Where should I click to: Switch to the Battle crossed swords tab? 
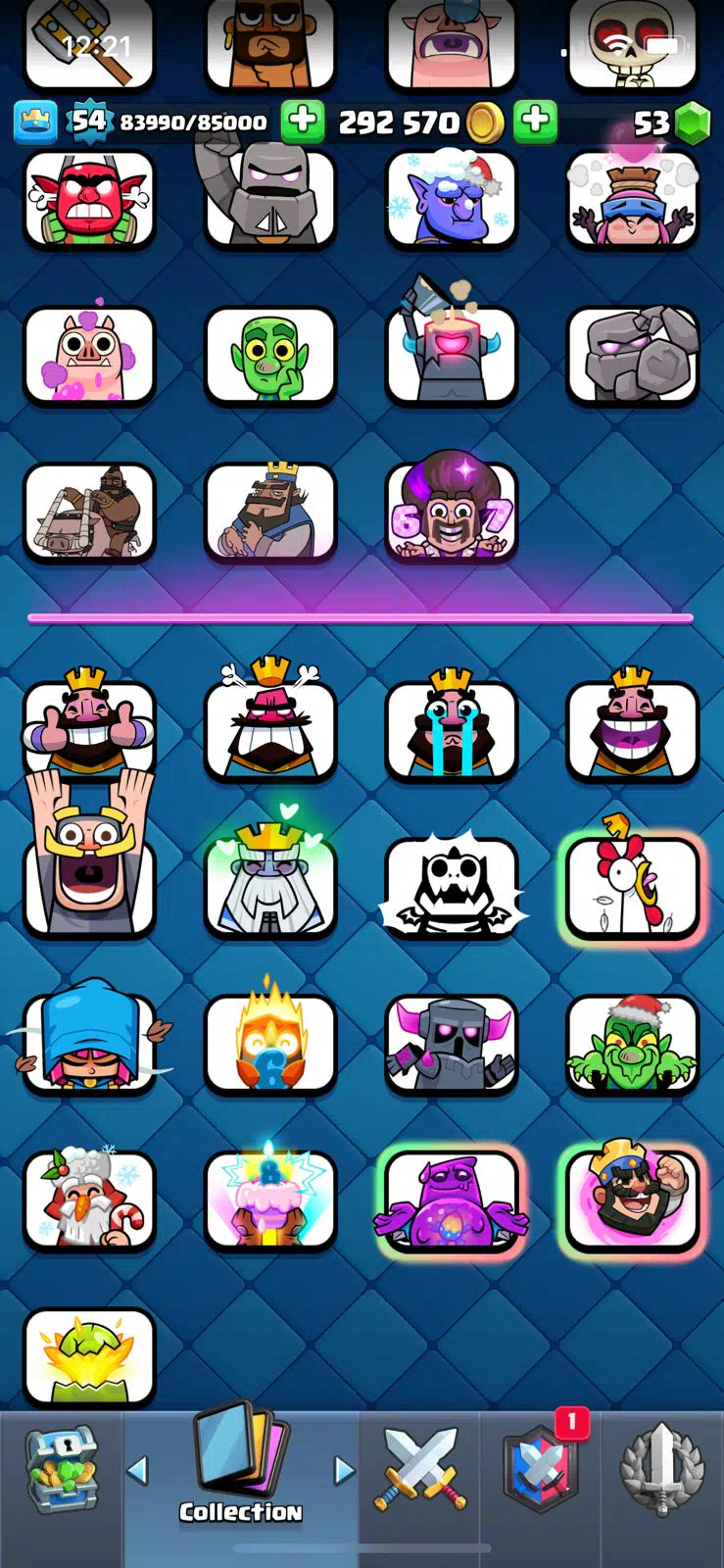[419, 1469]
